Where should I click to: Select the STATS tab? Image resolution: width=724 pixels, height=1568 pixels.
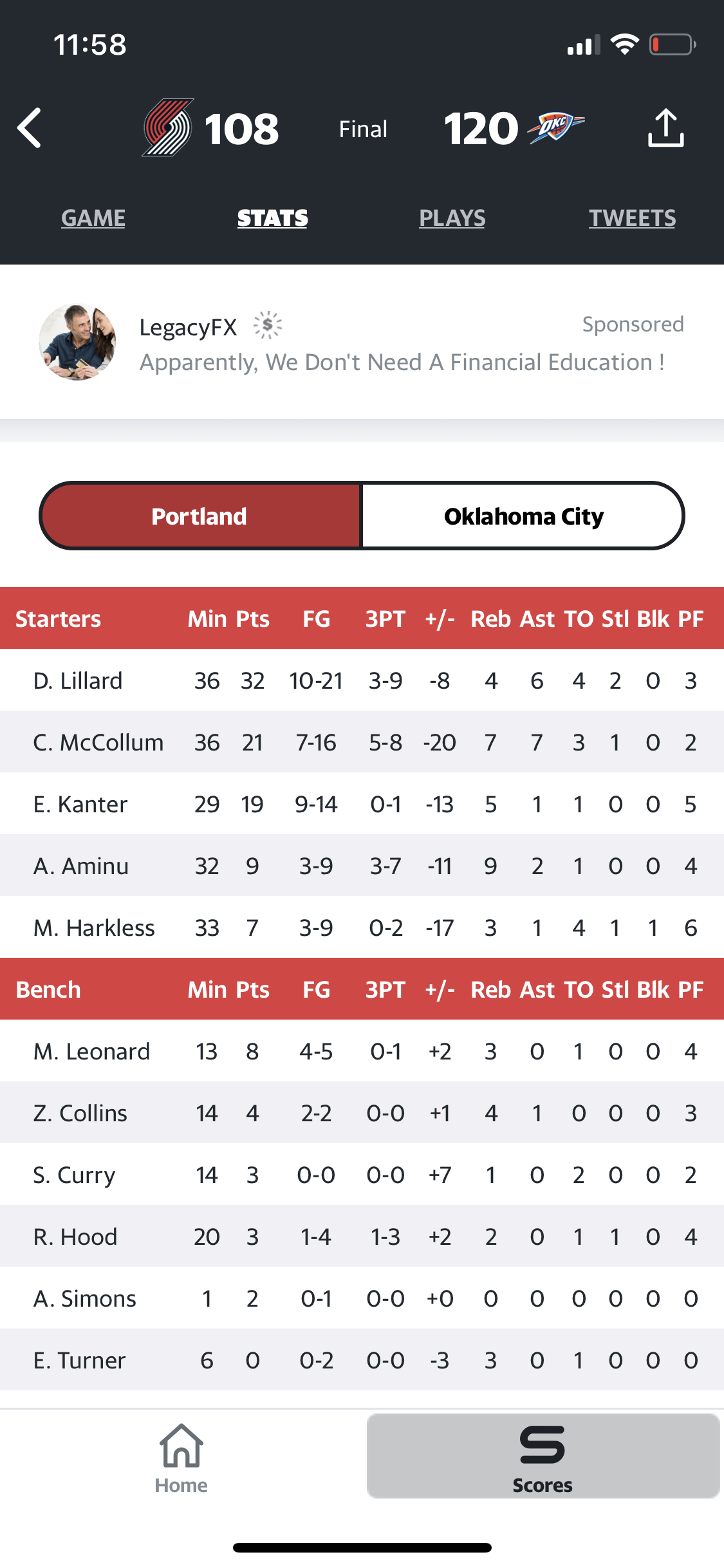click(272, 218)
